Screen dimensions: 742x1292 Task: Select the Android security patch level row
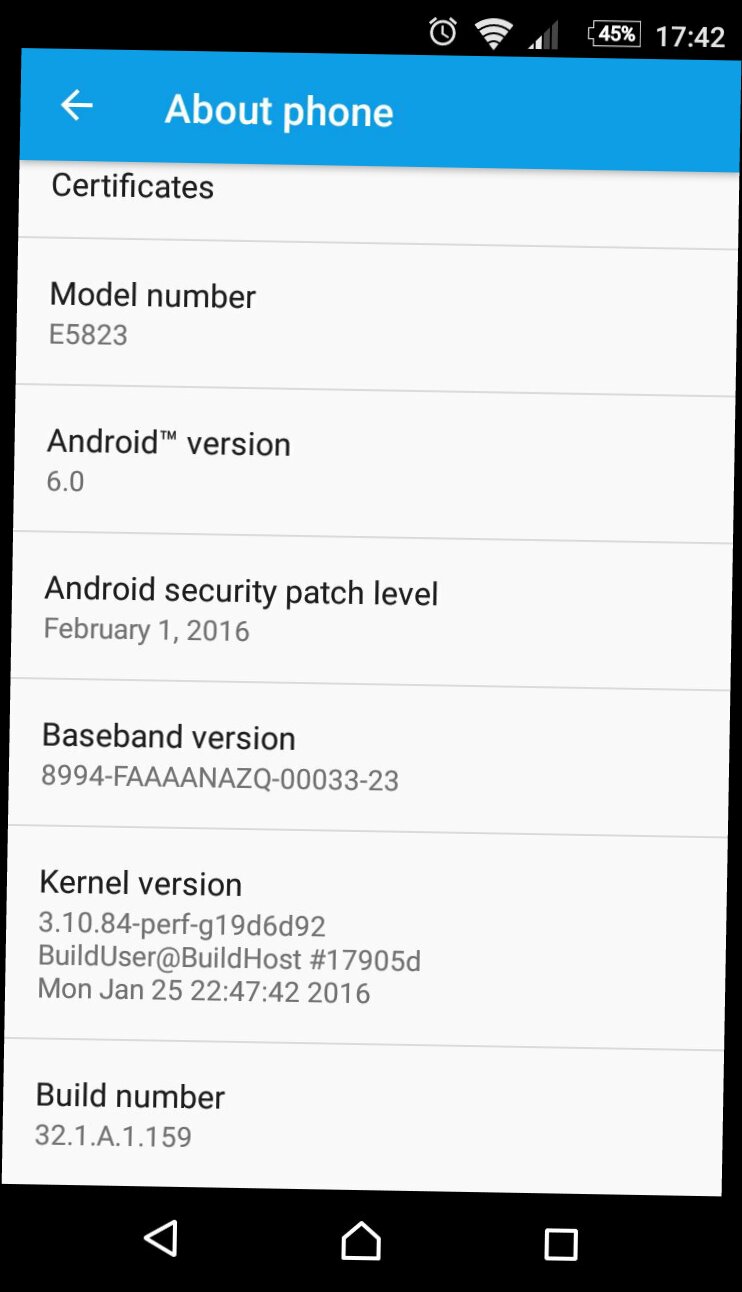coord(370,610)
